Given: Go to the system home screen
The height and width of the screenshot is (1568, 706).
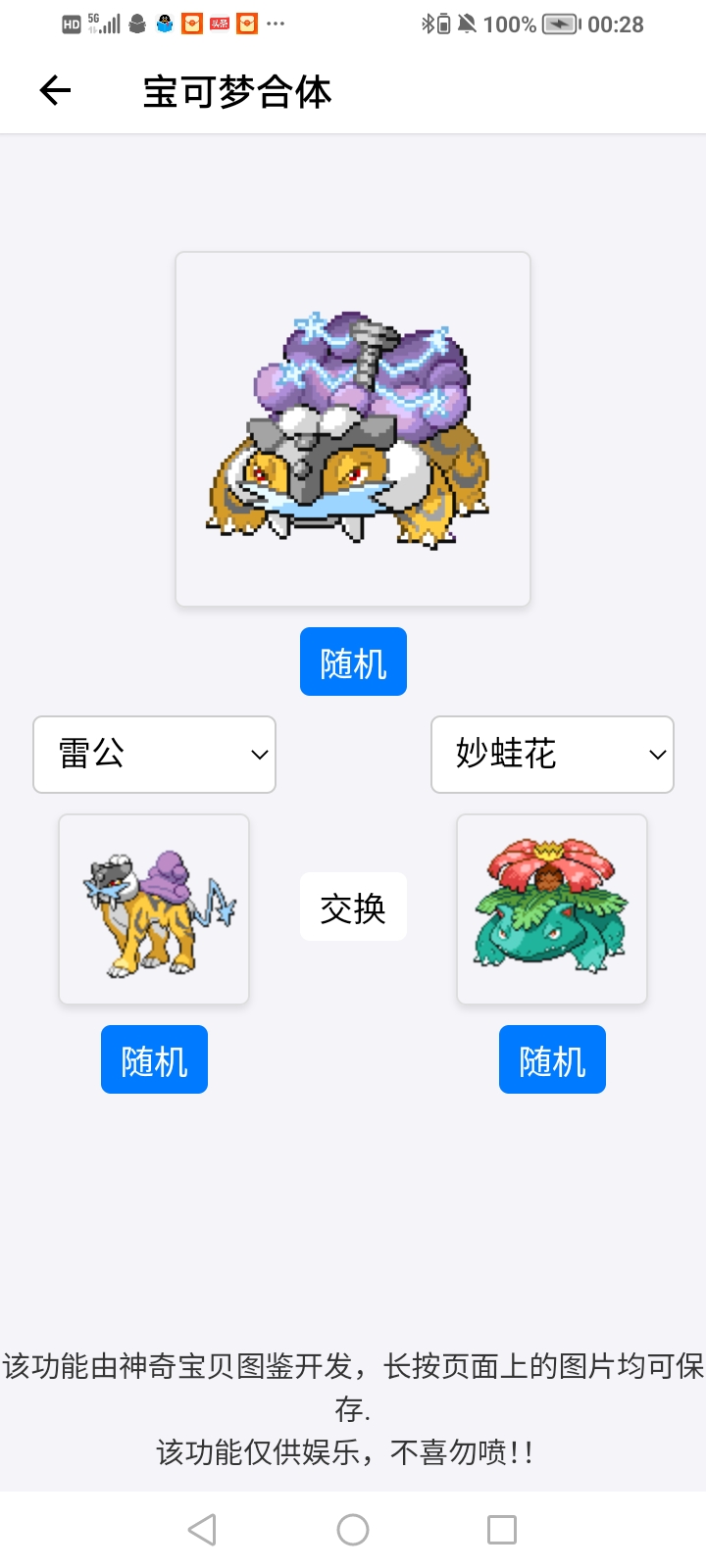Looking at the screenshot, I should coord(353,1530).
